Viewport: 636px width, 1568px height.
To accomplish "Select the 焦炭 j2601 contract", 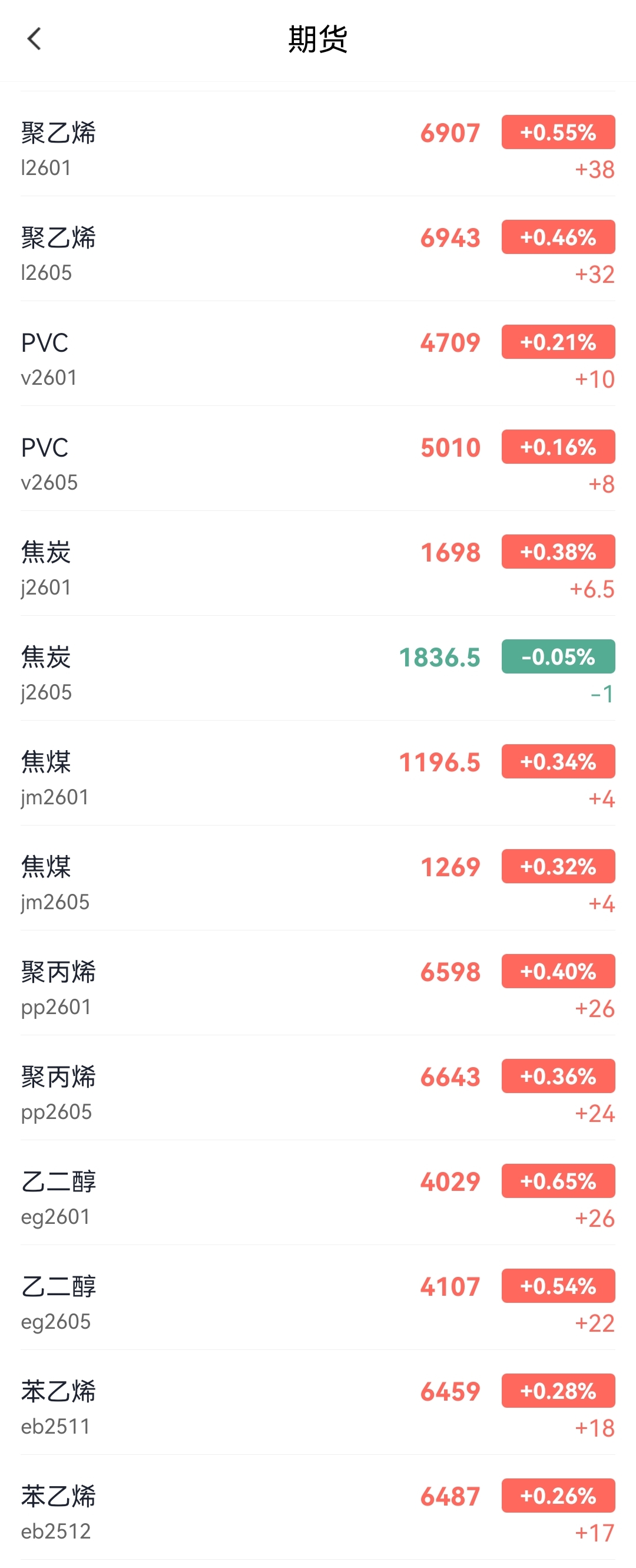I will pyautogui.click(x=317, y=568).
